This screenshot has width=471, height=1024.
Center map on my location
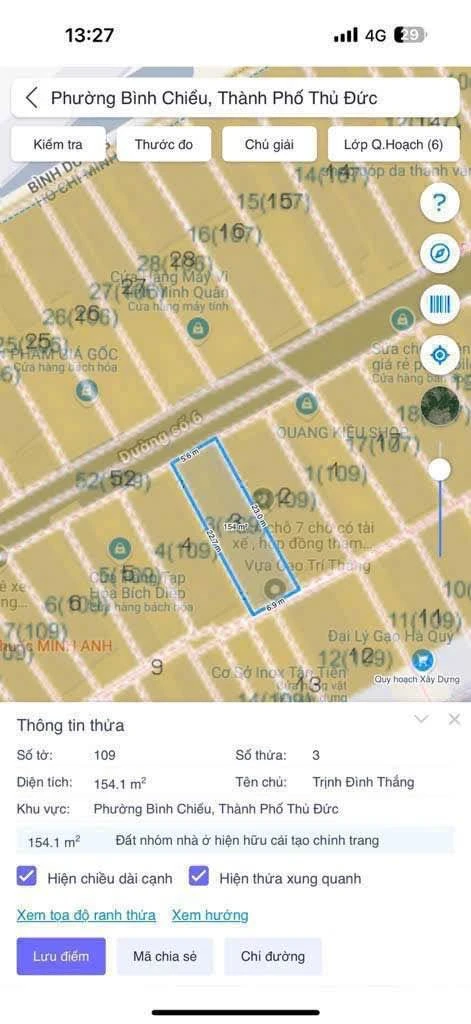[440, 355]
